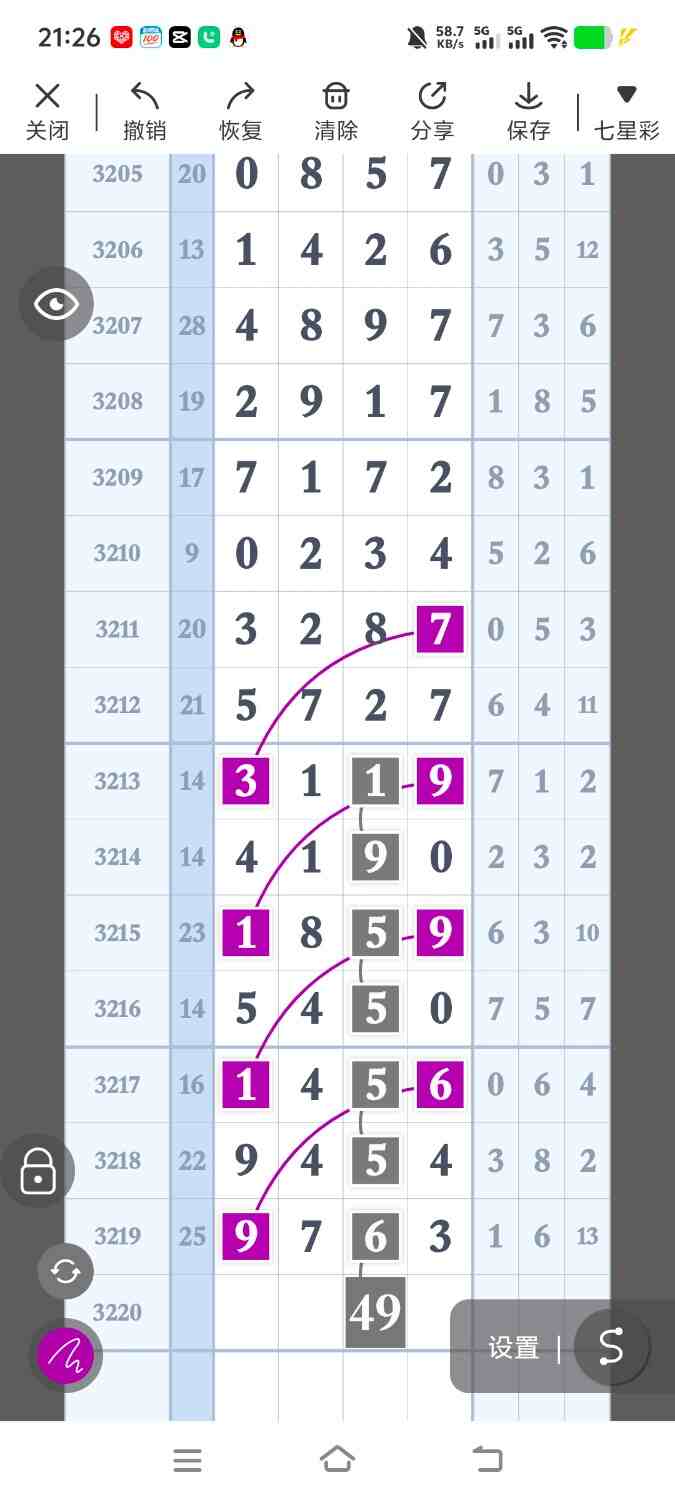Go to the home screen
Image resolution: width=675 pixels, height=1500 pixels.
(x=337, y=1460)
